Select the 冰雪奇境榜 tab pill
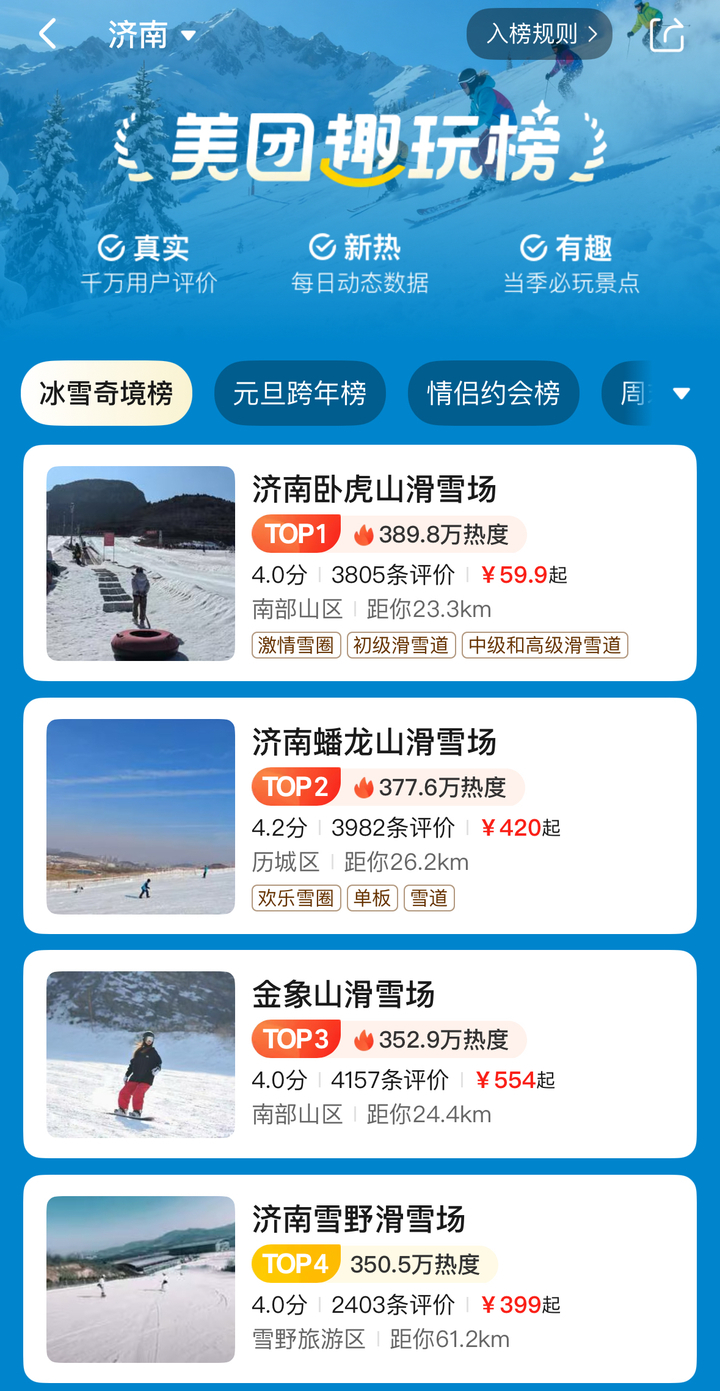720x1391 pixels. coord(106,393)
